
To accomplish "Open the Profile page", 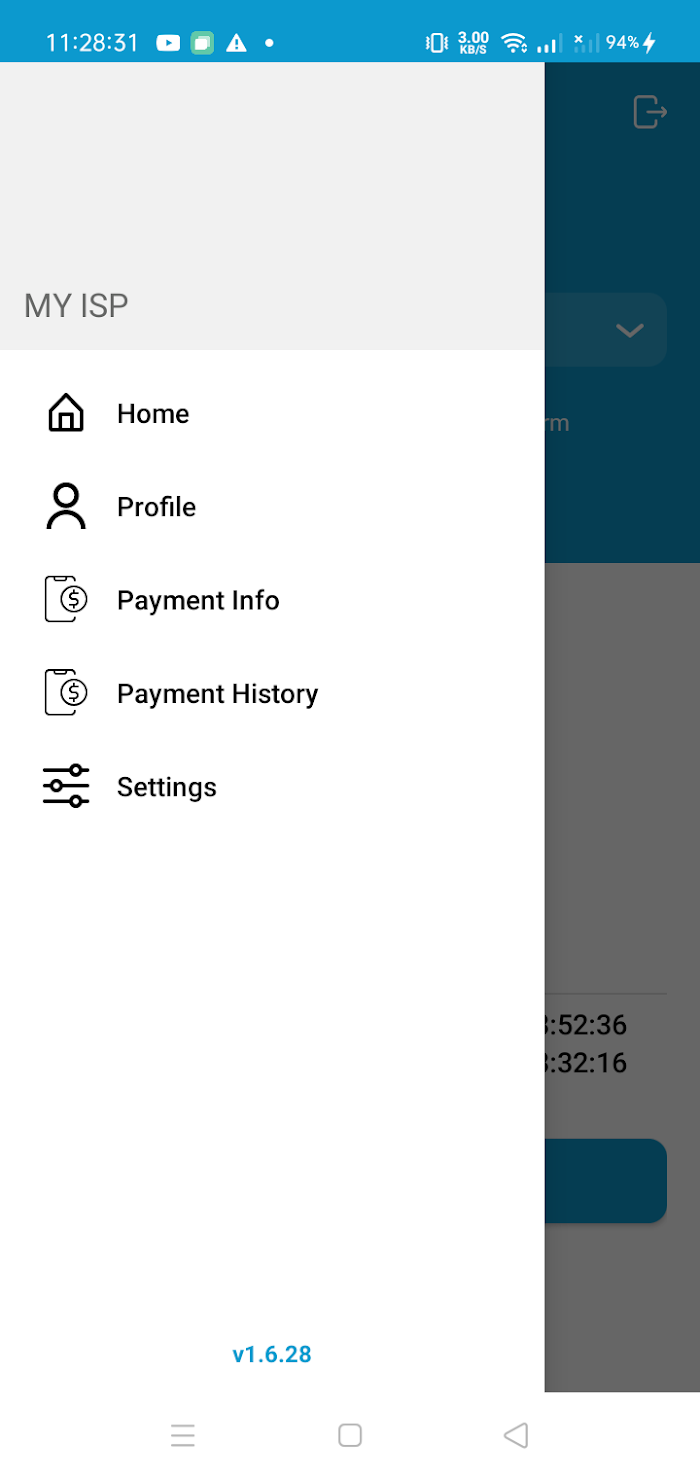I will (x=272, y=507).
